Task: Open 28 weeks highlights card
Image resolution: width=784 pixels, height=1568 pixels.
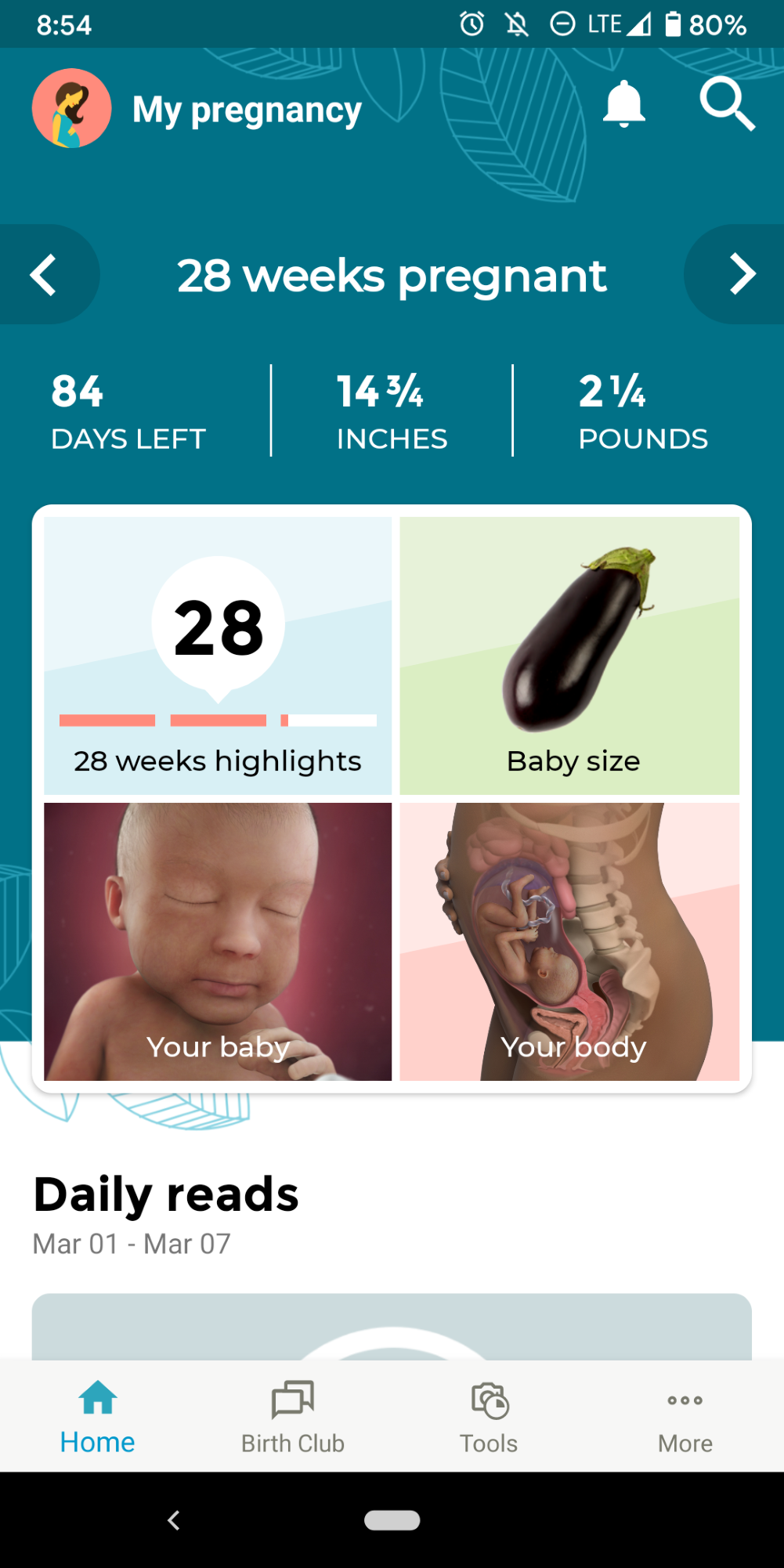Action: click(218, 656)
